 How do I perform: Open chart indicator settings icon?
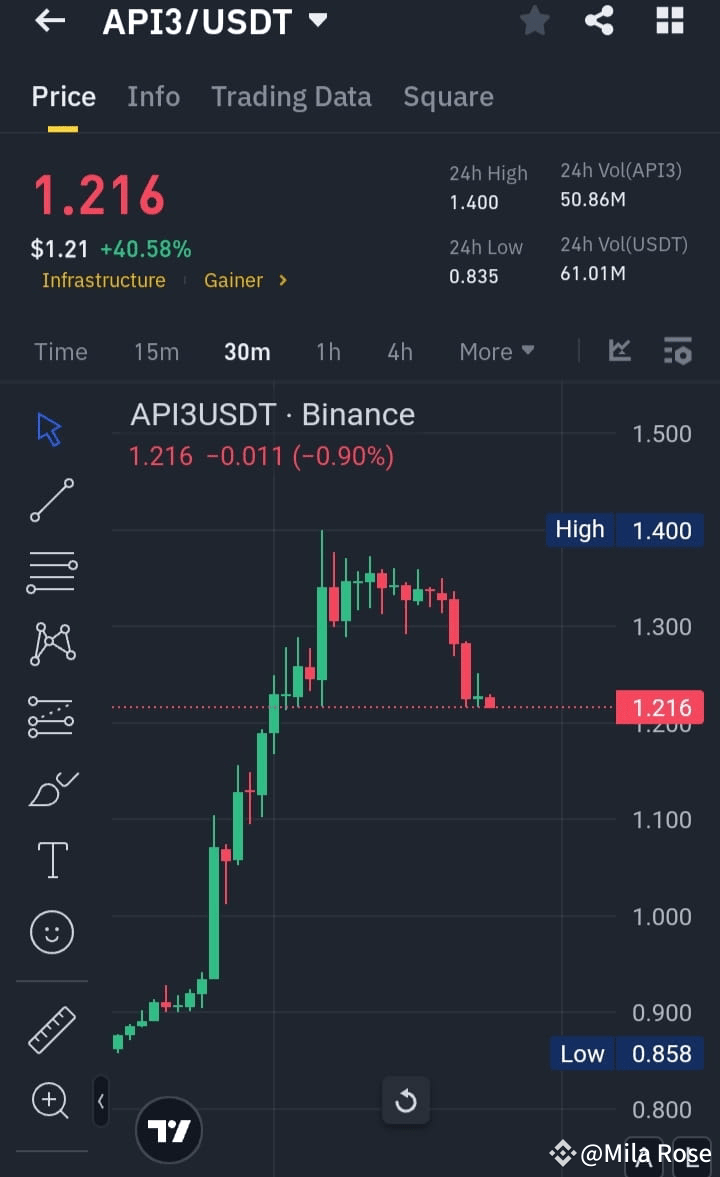(677, 351)
